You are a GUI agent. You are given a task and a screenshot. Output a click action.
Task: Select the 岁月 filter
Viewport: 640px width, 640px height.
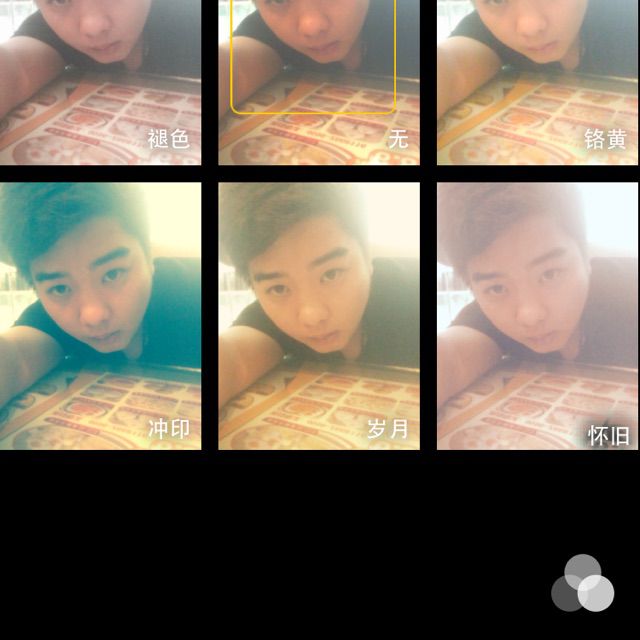point(318,316)
